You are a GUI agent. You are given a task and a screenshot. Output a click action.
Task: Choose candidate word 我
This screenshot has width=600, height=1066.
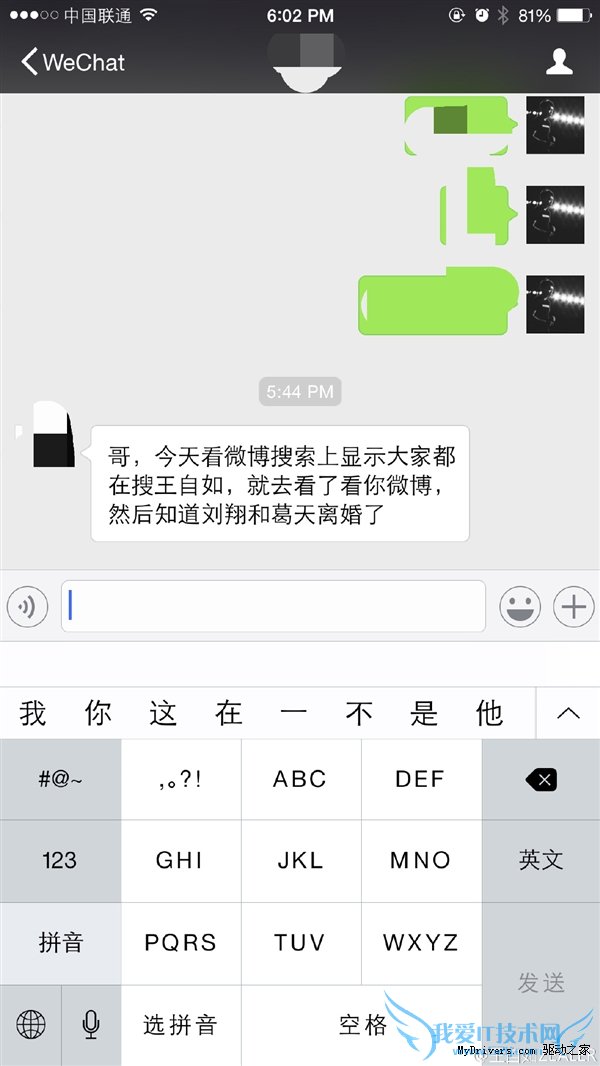click(33, 713)
